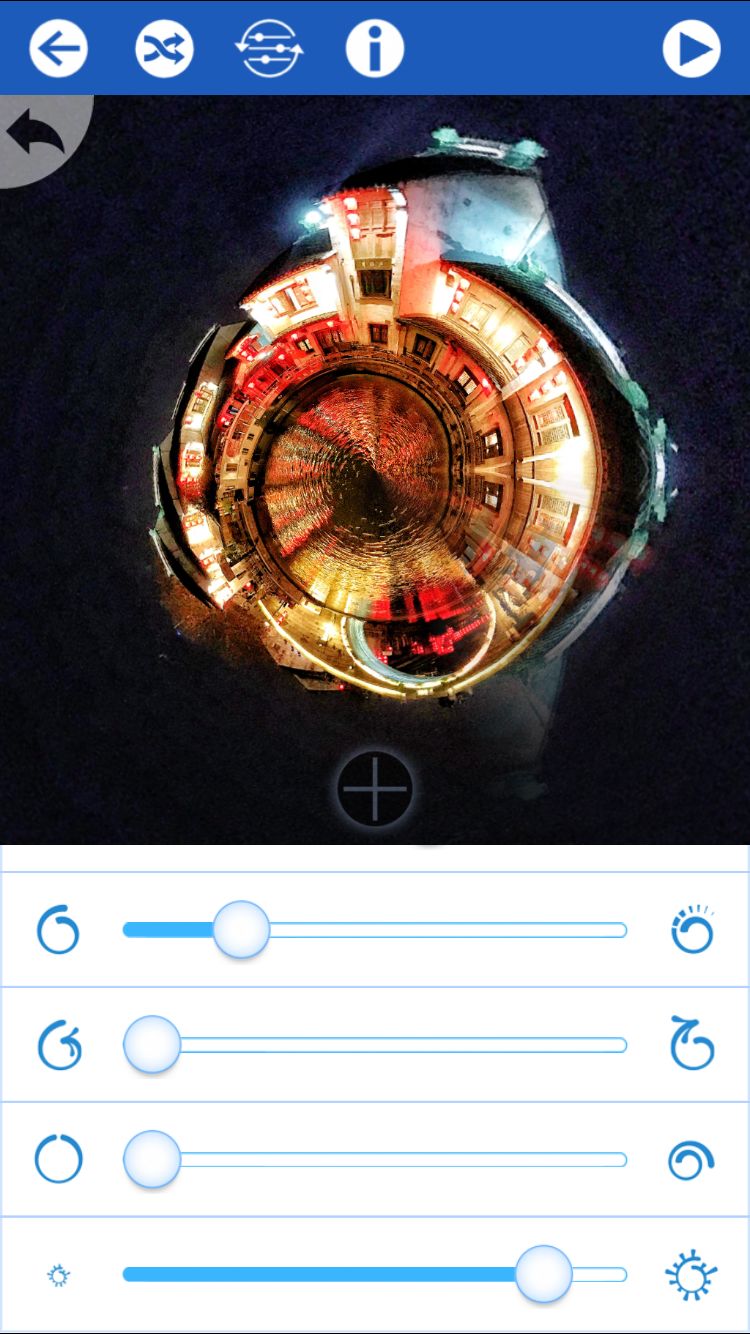Image resolution: width=750 pixels, height=1334 pixels.
Task: Go back using the top-left arrow
Action: coord(58,48)
